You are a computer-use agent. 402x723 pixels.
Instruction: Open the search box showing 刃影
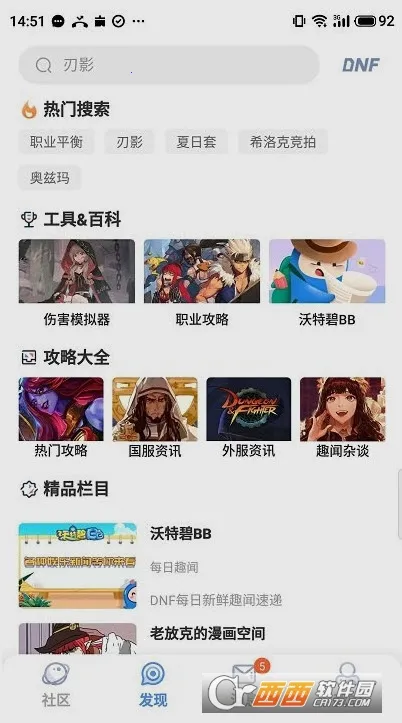[169, 65]
